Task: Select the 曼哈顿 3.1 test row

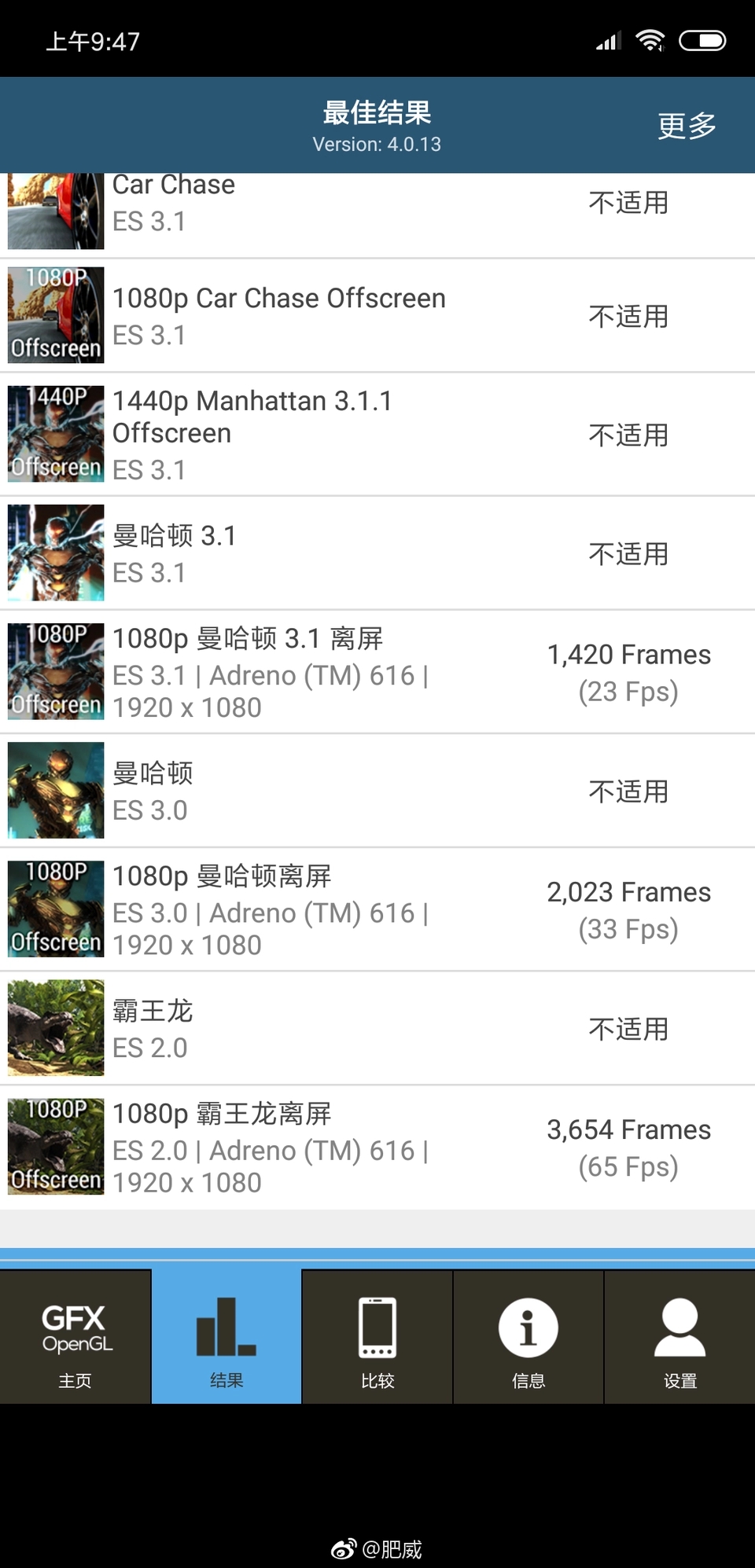Action: 377,553
